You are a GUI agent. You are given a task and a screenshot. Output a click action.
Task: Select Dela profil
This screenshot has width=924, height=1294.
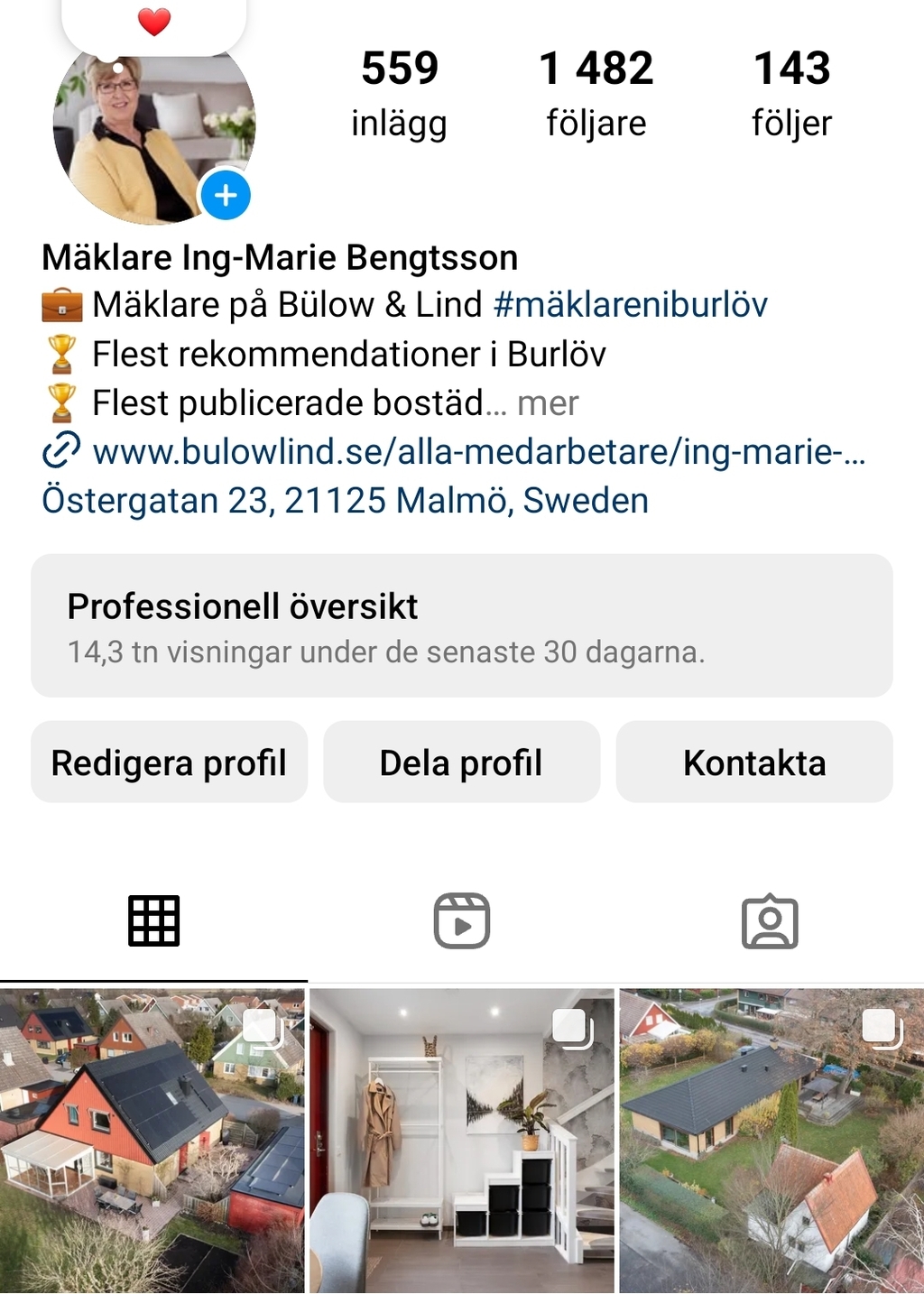[x=461, y=763]
